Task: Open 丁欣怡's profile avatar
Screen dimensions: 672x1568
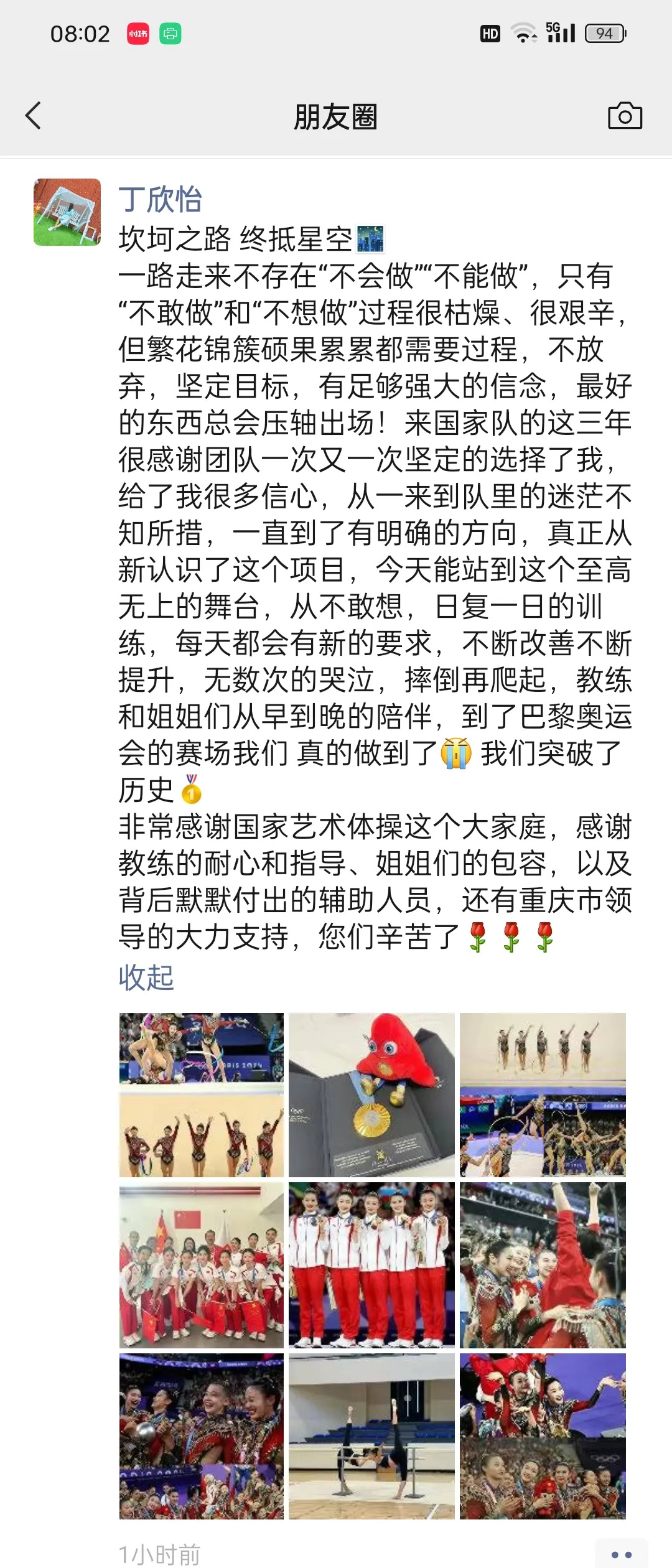Action: coord(67,212)
